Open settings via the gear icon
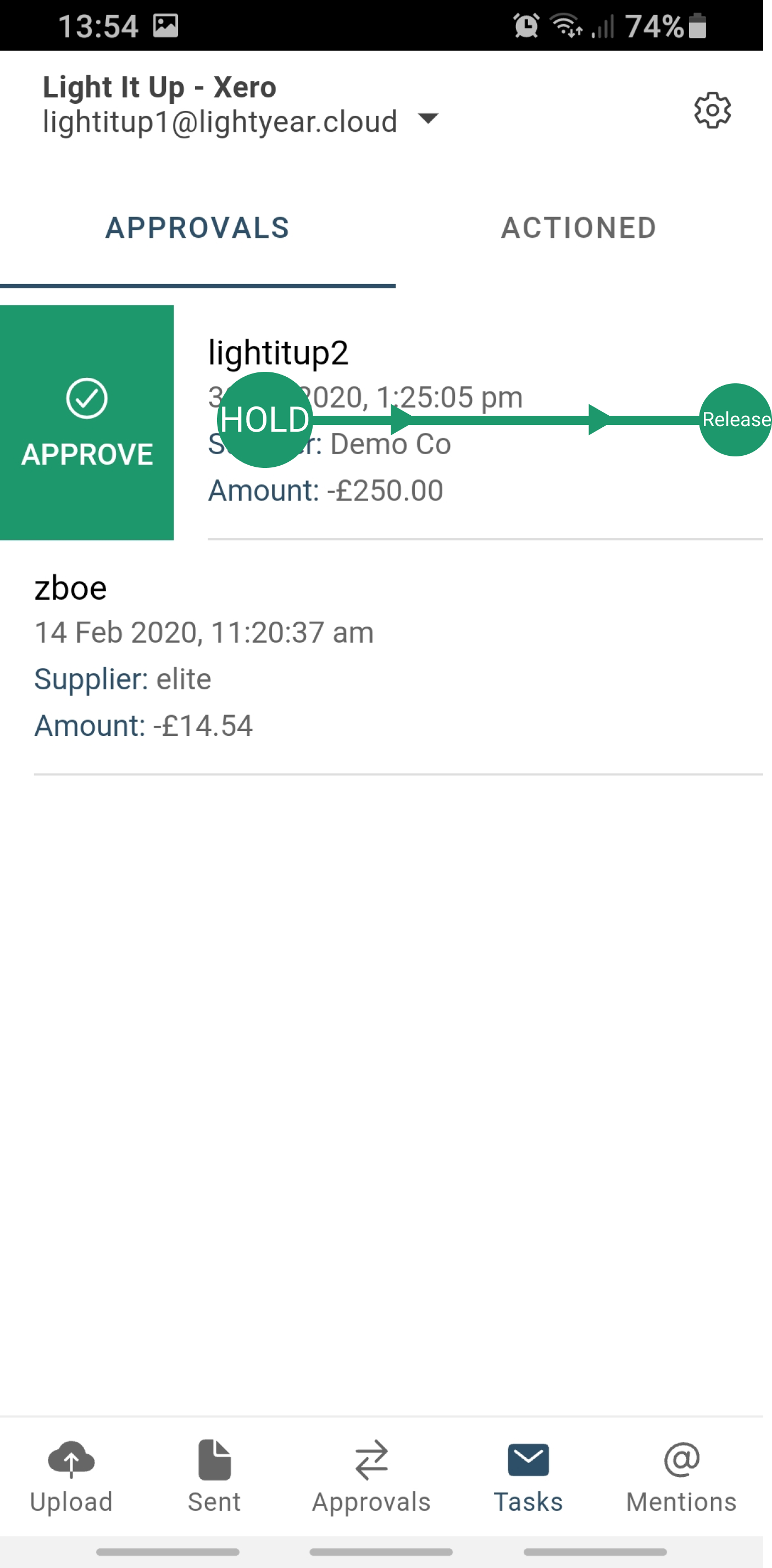This screenshot has width=772, height=1568. click(712, 110)
